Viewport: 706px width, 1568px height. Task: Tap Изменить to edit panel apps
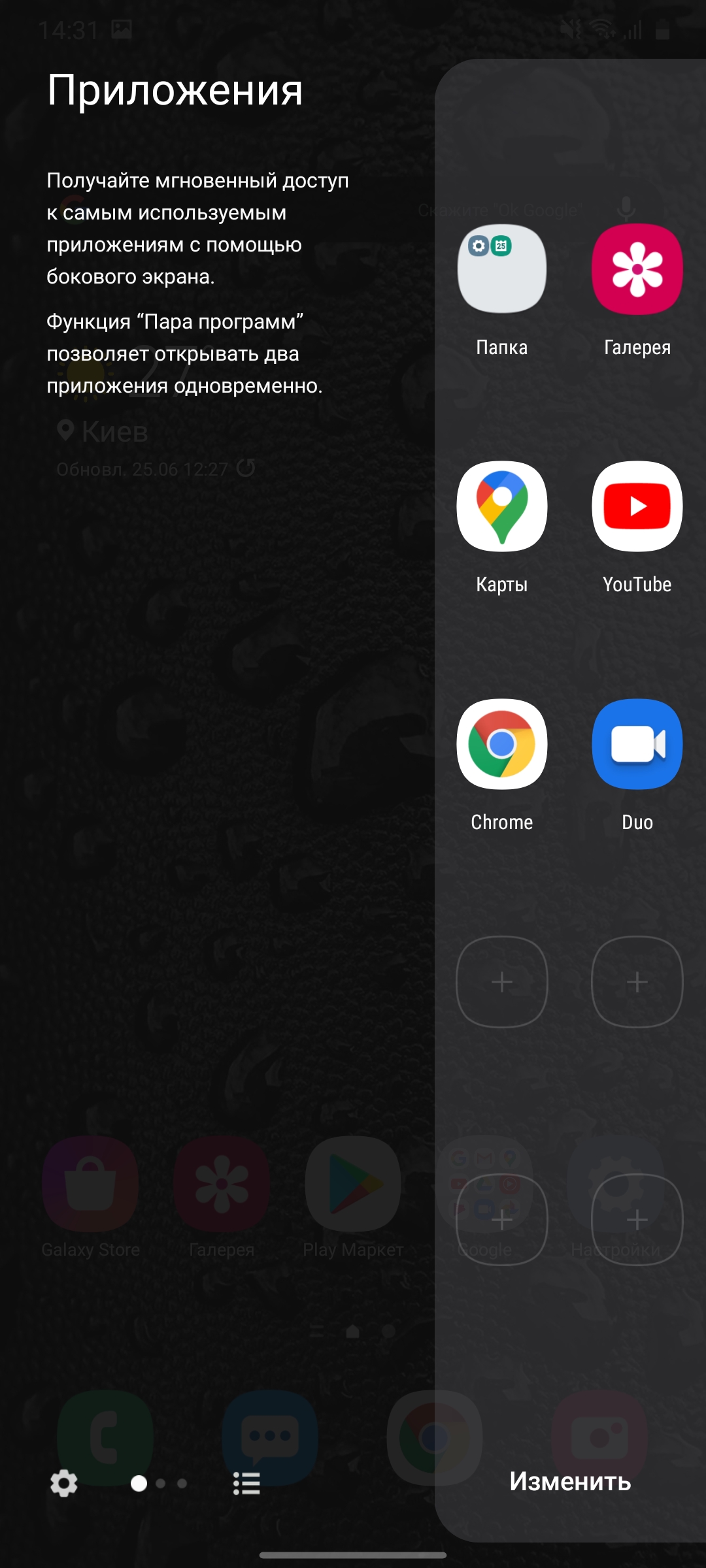[x=570, y=1481]
